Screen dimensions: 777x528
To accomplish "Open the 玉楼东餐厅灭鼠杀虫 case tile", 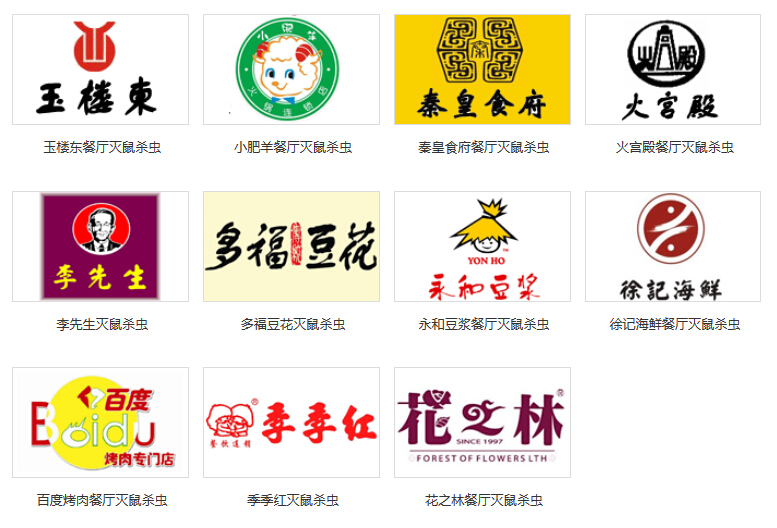I will point(100,70).
